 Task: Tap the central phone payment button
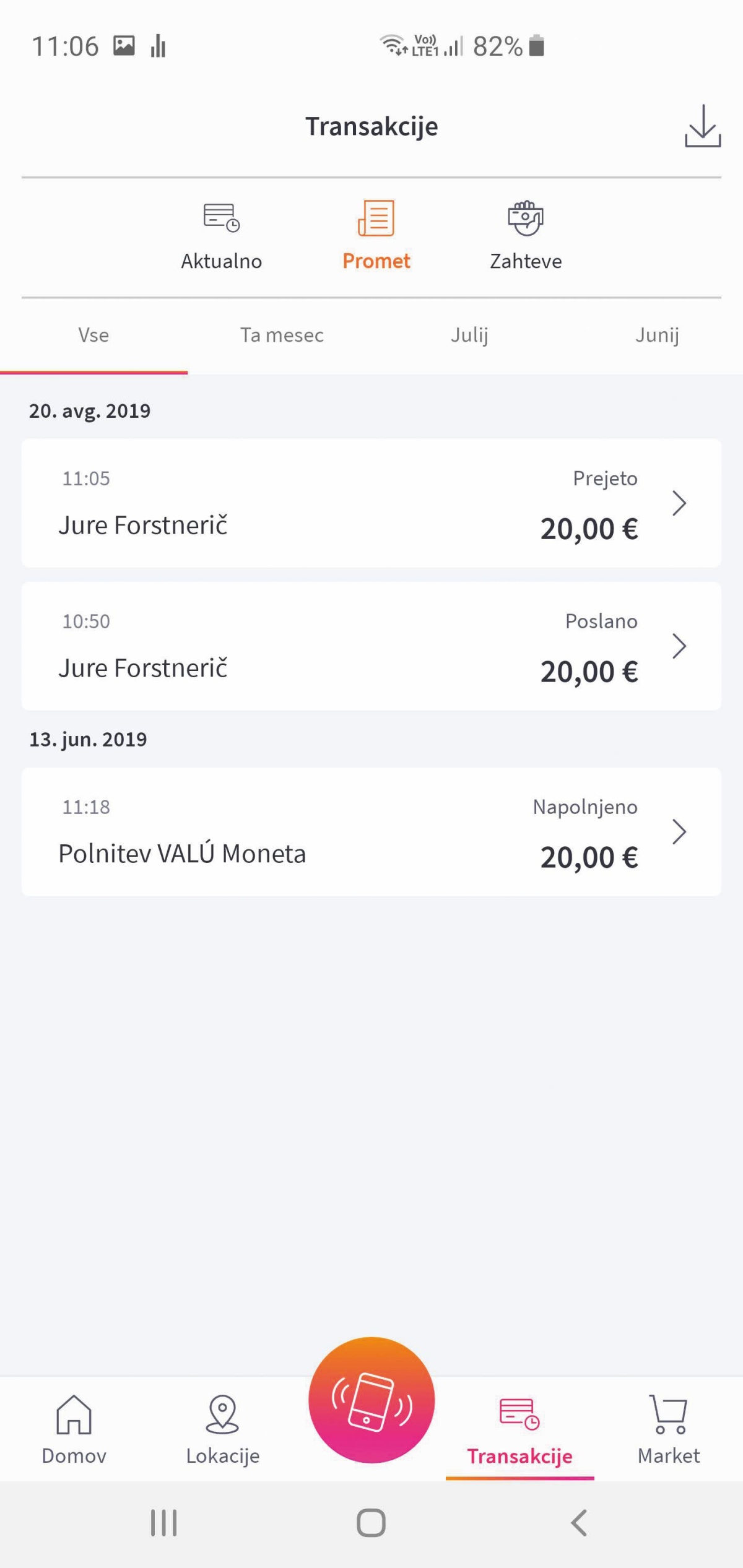tap(371, 1400)
